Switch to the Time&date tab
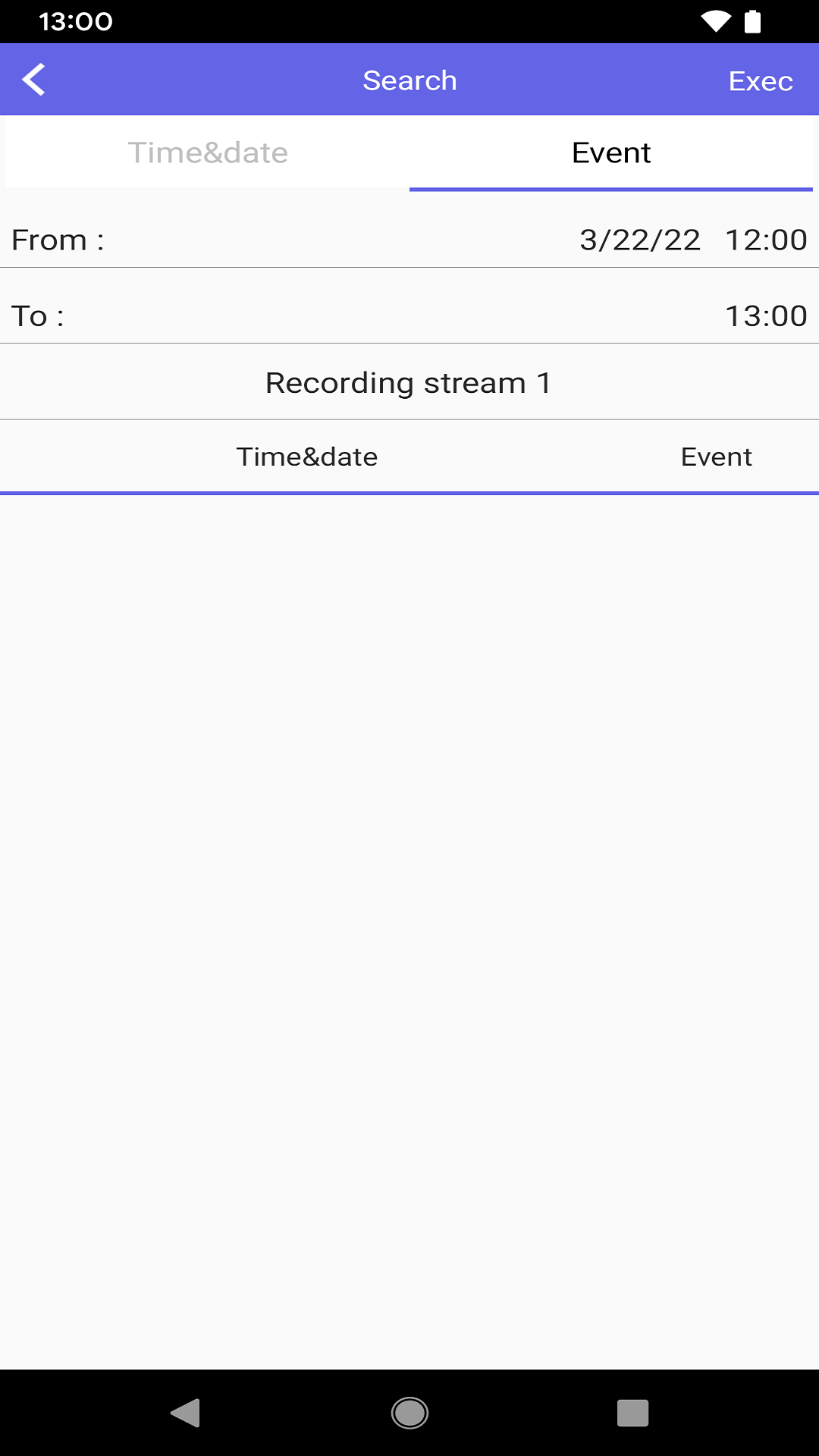 tap(208, 152)
